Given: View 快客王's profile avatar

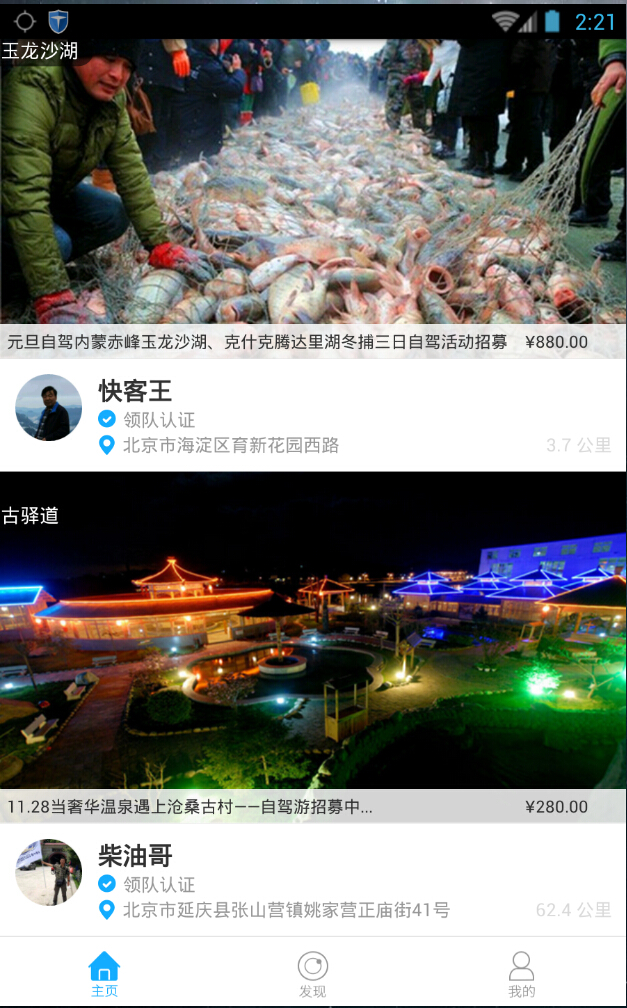Looking at the screenshot, I should [48, 408].
